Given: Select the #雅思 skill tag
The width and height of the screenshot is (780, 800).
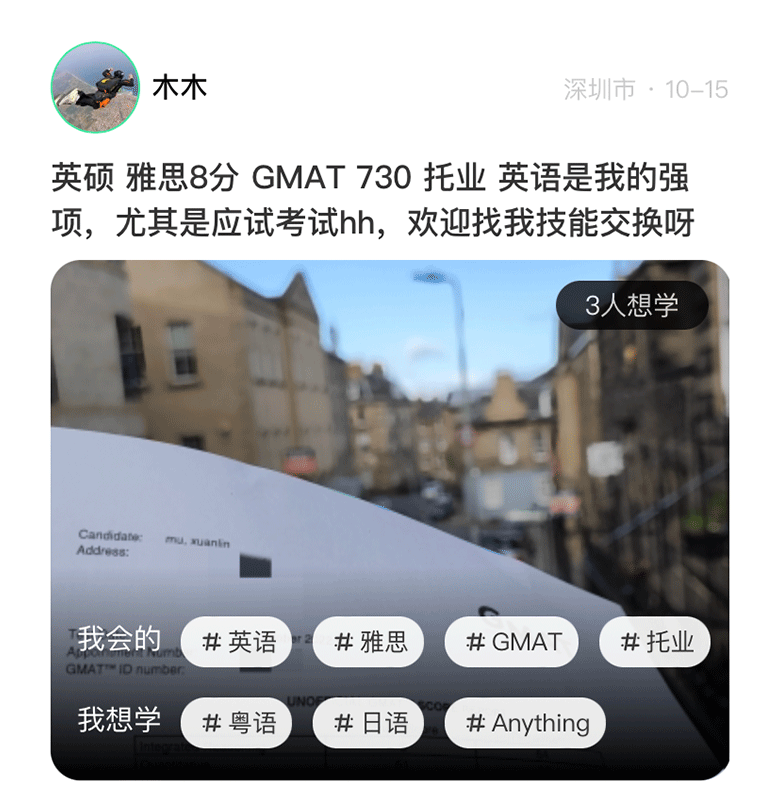Looking at the screenshot, I should (x=368, y=642).
